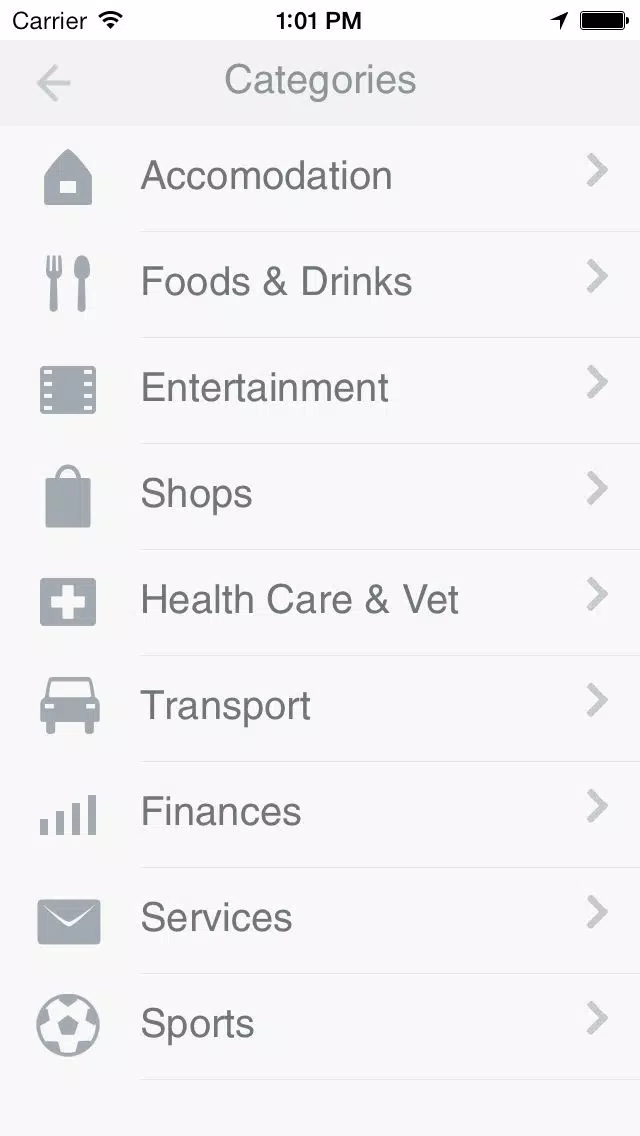640x1136 pixels.
Task: Open Health Care & Vet
Action: 320,602
